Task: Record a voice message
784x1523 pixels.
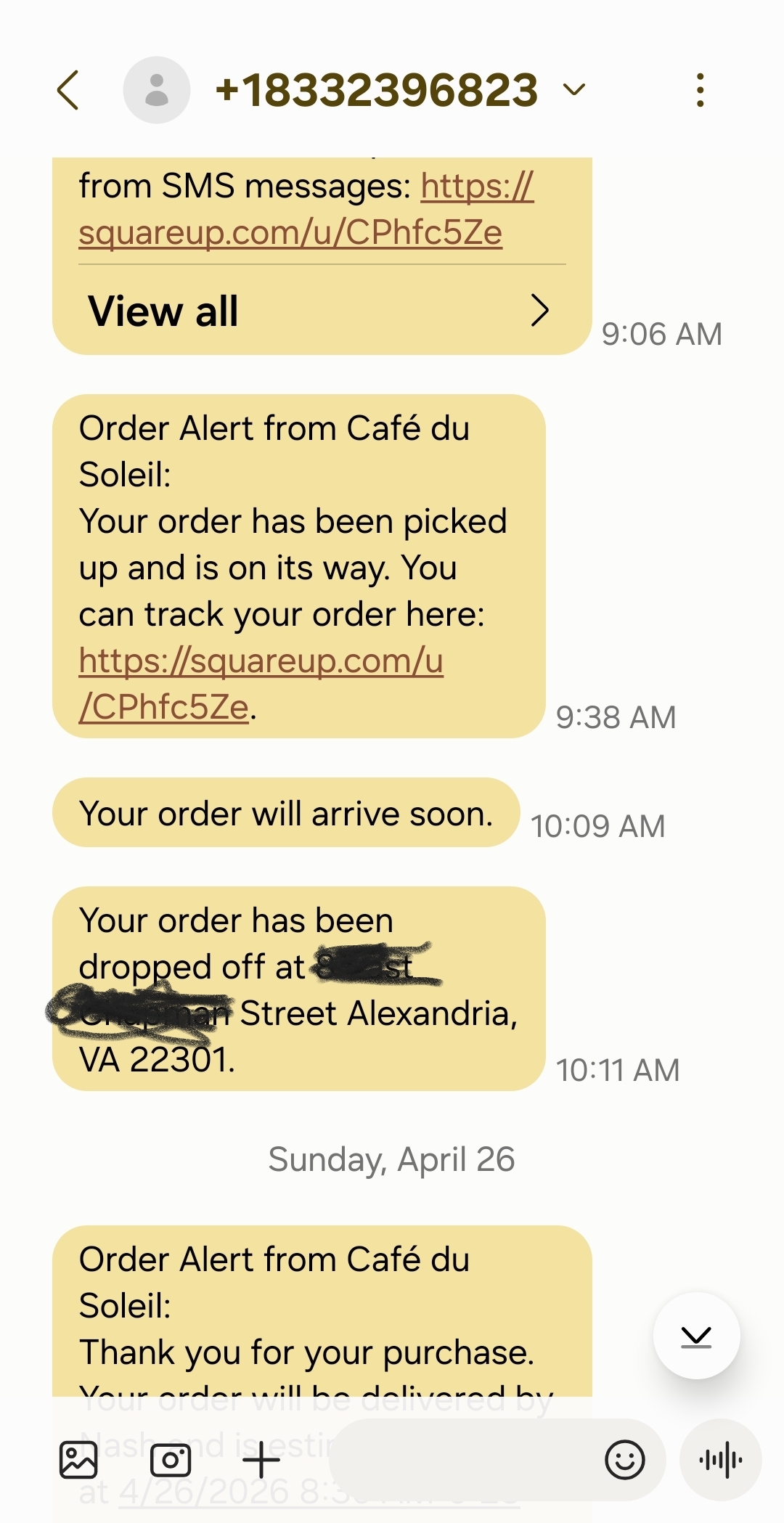Action: click(720, 1460)
